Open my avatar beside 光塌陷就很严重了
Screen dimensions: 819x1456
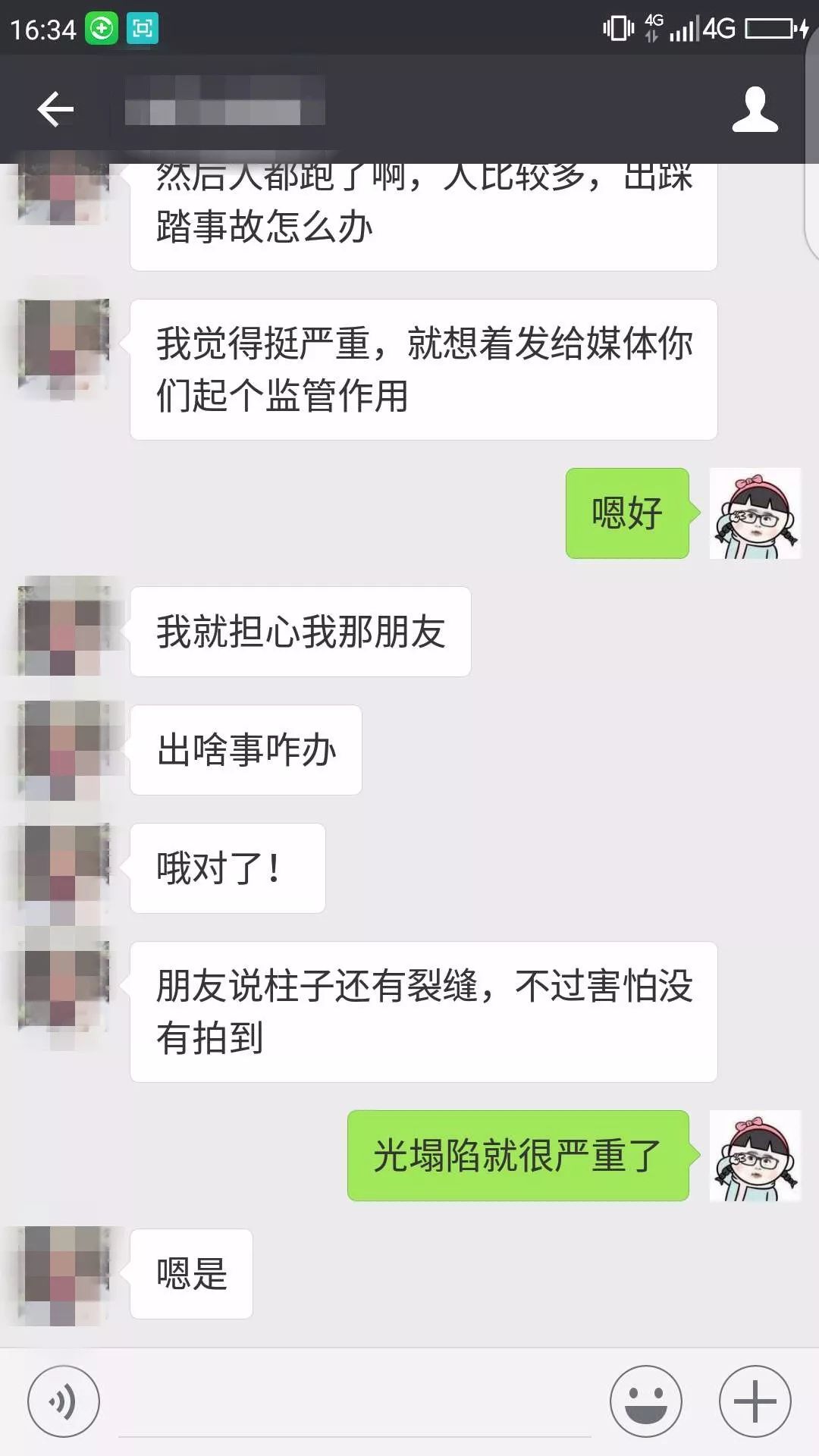tap(755, 1156)
